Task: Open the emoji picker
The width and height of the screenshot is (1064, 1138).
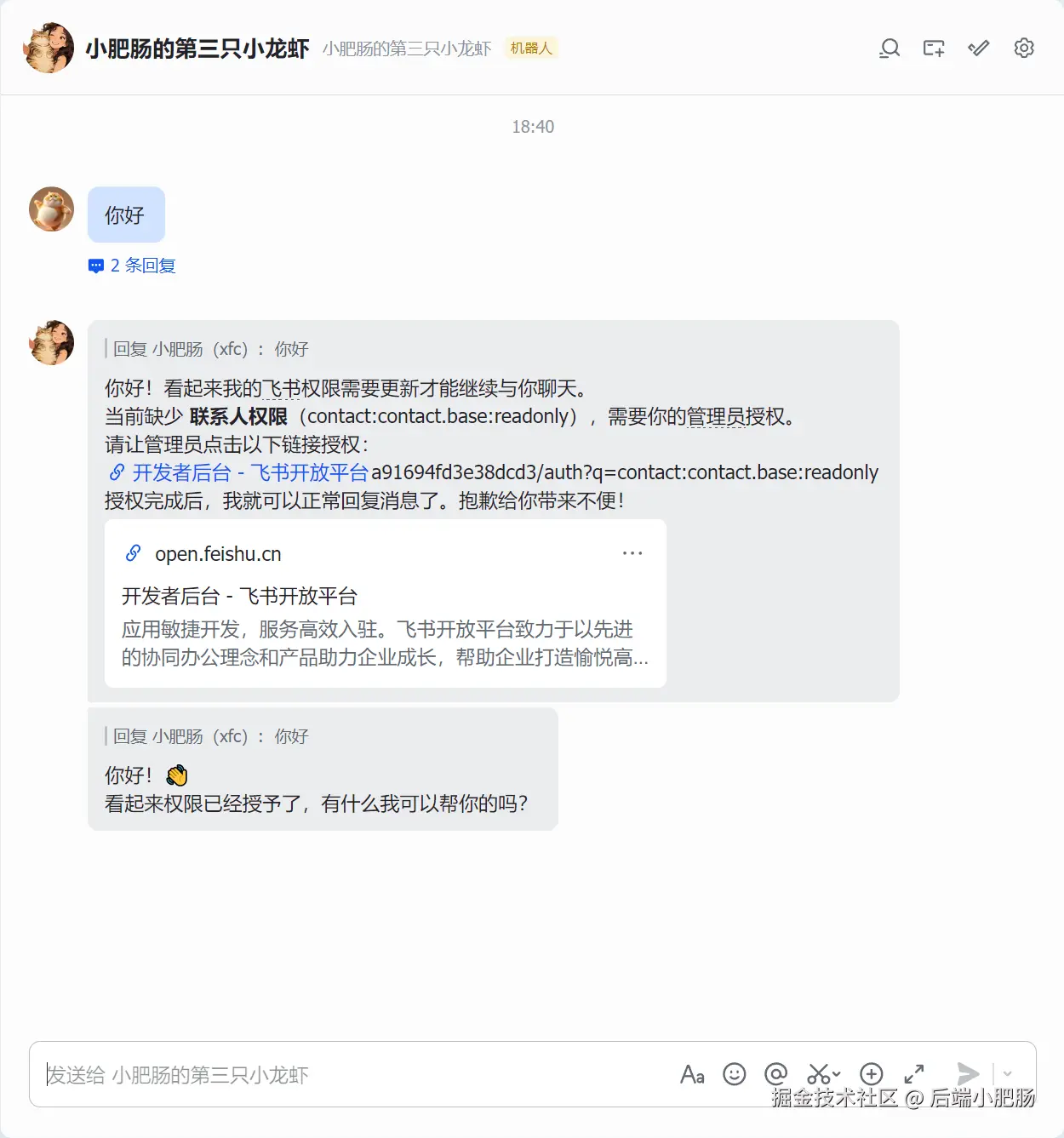Action: click(734, 1074)
